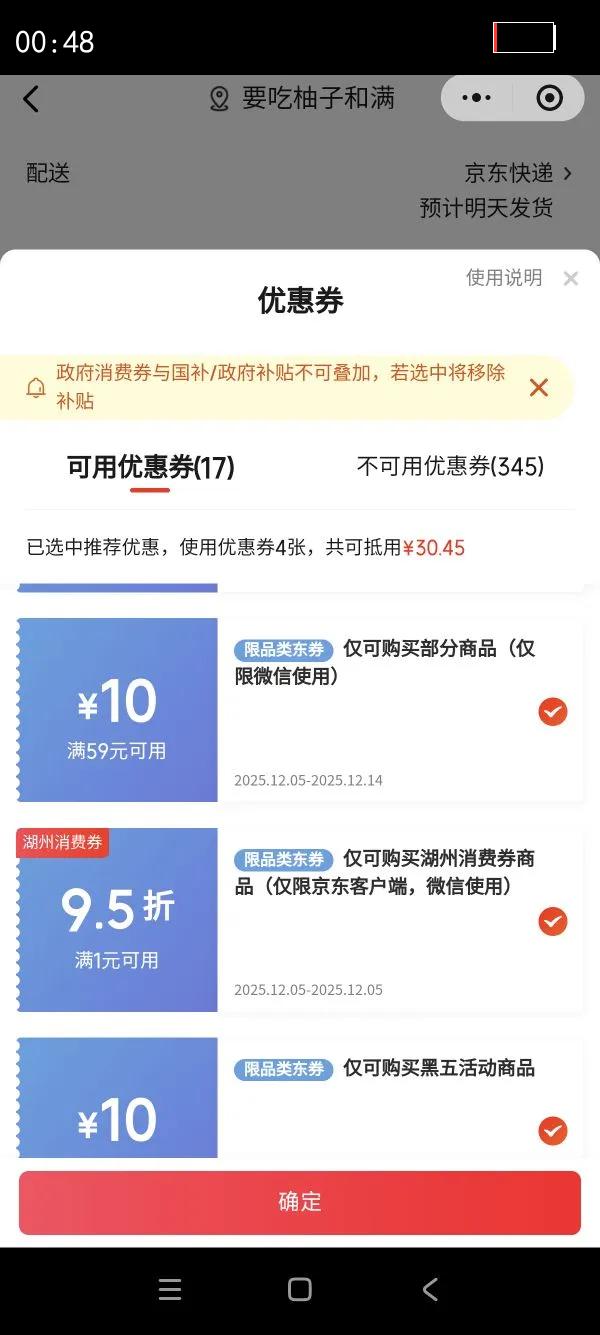
Task: Switch to 可用优惠券(17) tab
Action: [x=151, y=467]
